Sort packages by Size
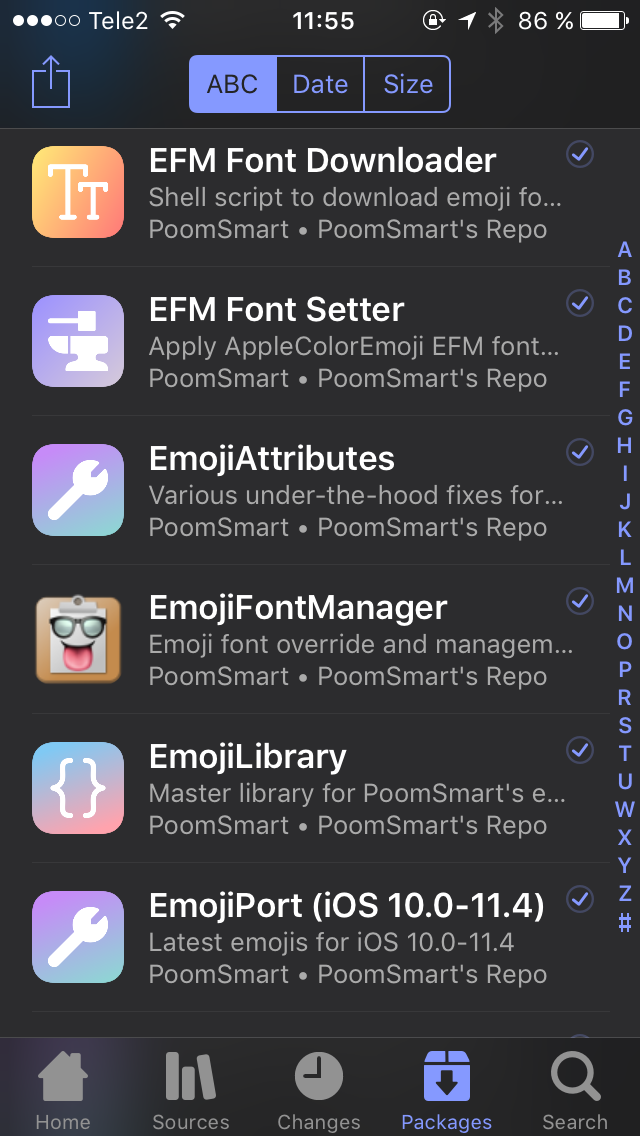Image resolution: width=640 pixels, height=1136 pixels. pos(408,84)
